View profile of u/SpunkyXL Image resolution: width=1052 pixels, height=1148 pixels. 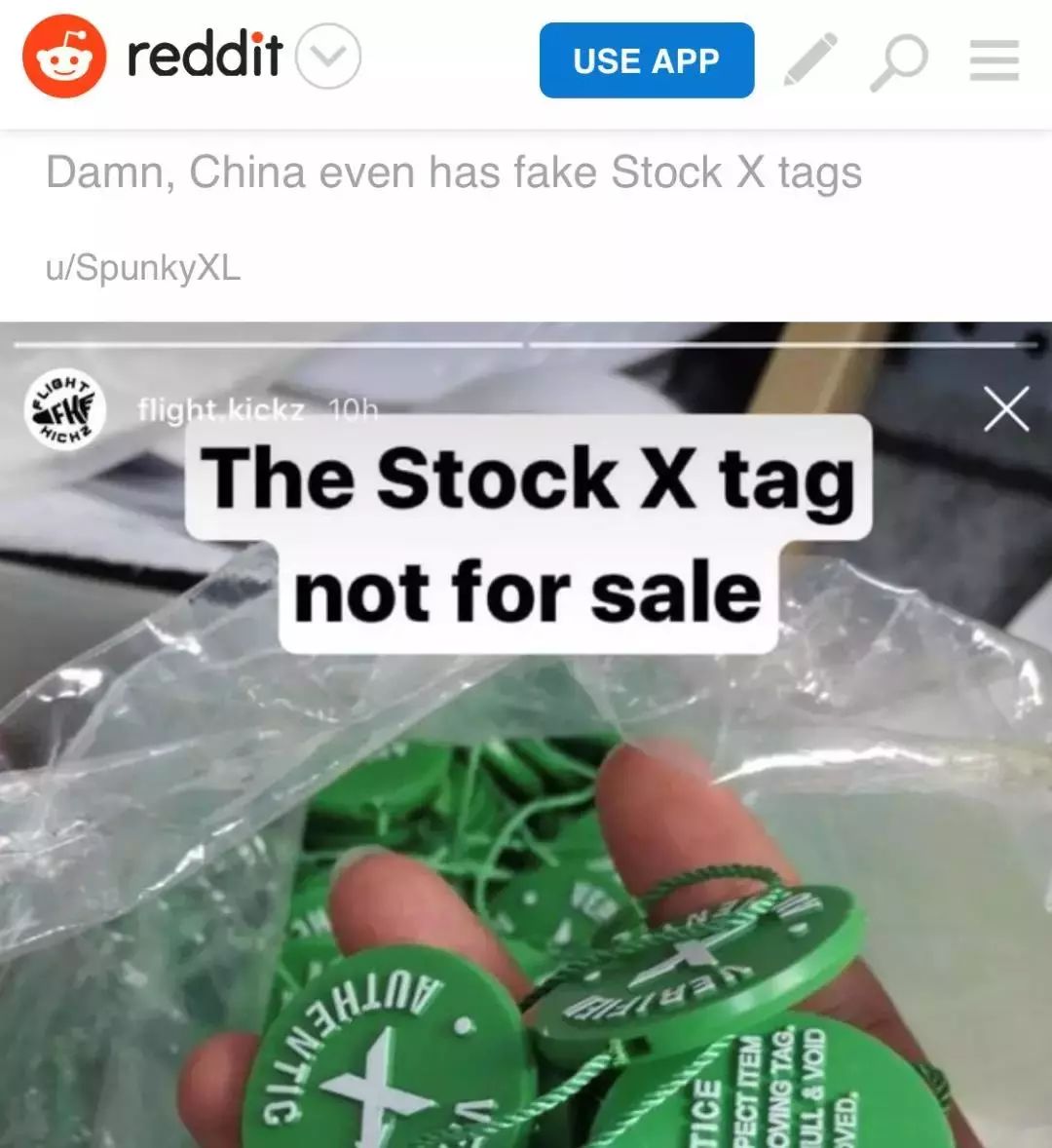click(x=142, y=267)
